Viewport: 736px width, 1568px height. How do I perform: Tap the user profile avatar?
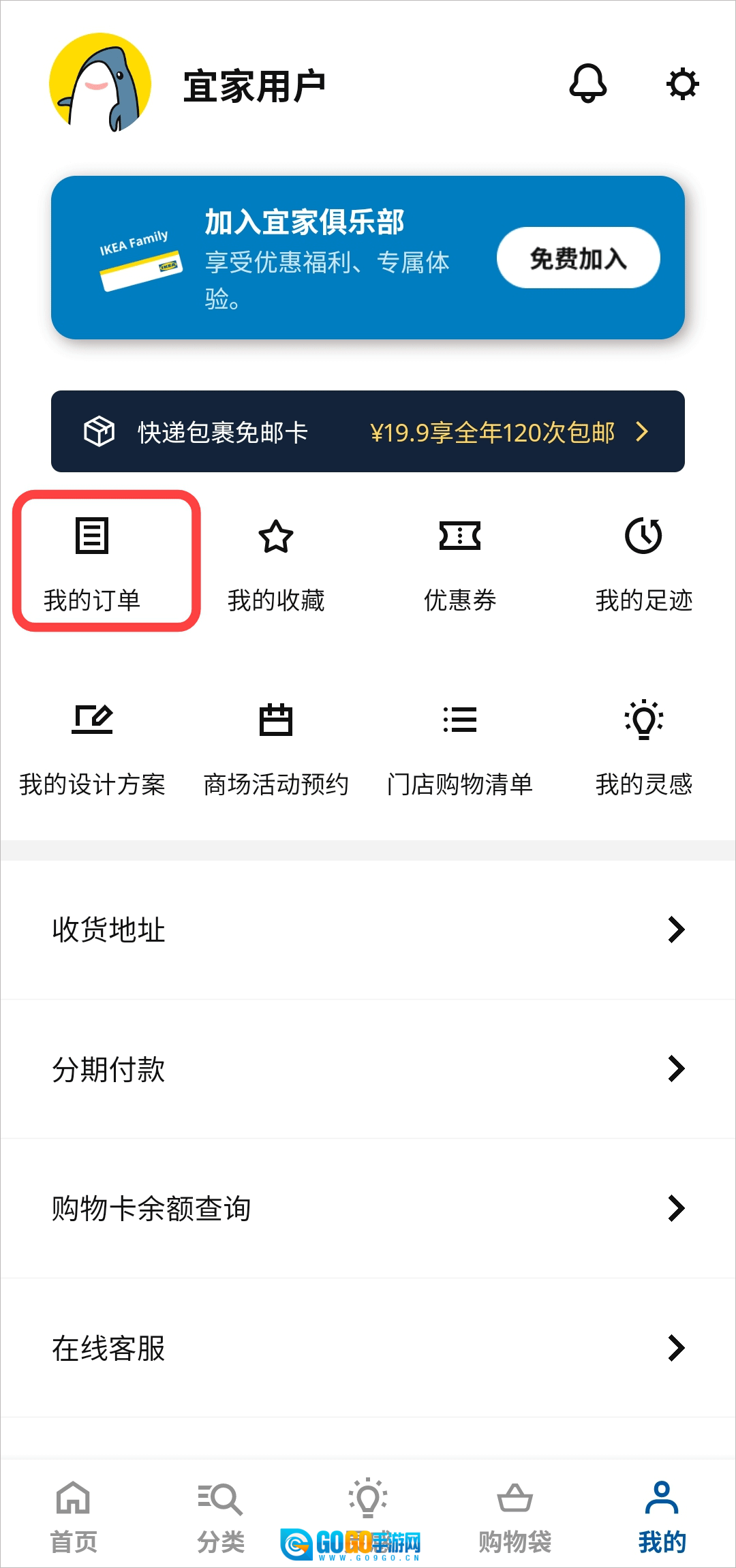click(x=100, y=83)
